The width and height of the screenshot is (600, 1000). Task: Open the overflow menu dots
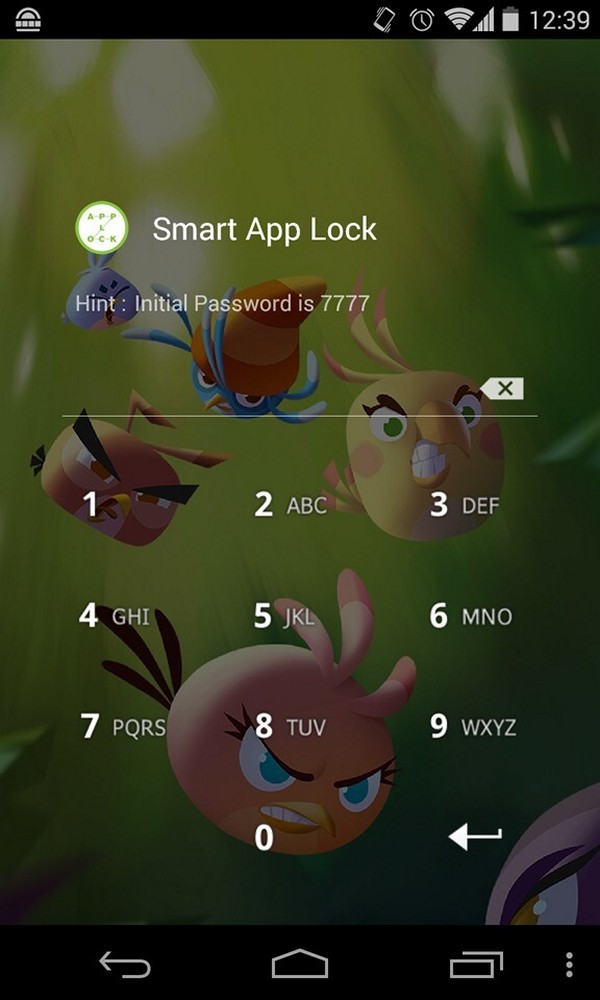[x=569, y=965]
